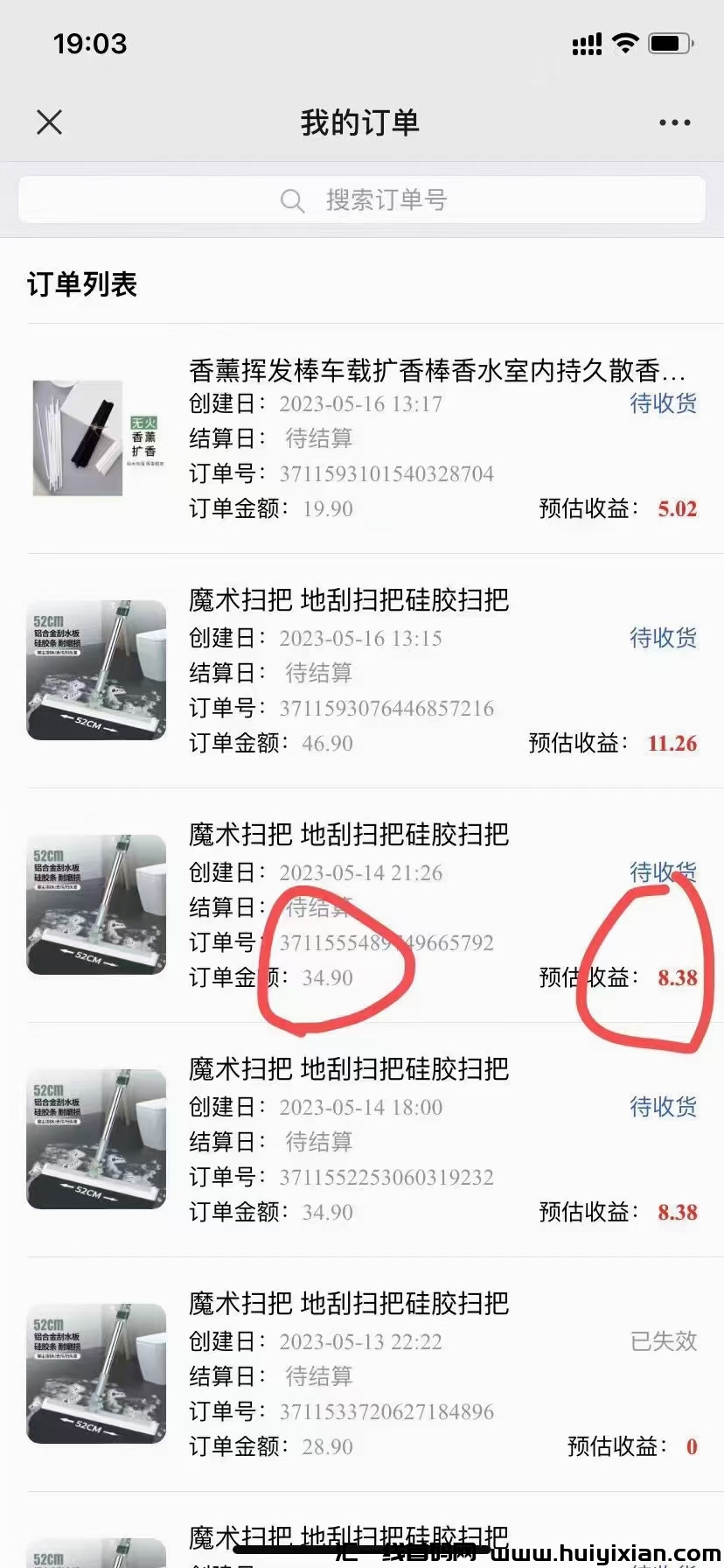
Task: Tap 待收货 on the 2023-05-14 18:00 order
Action: click(x=662, y=1108)
